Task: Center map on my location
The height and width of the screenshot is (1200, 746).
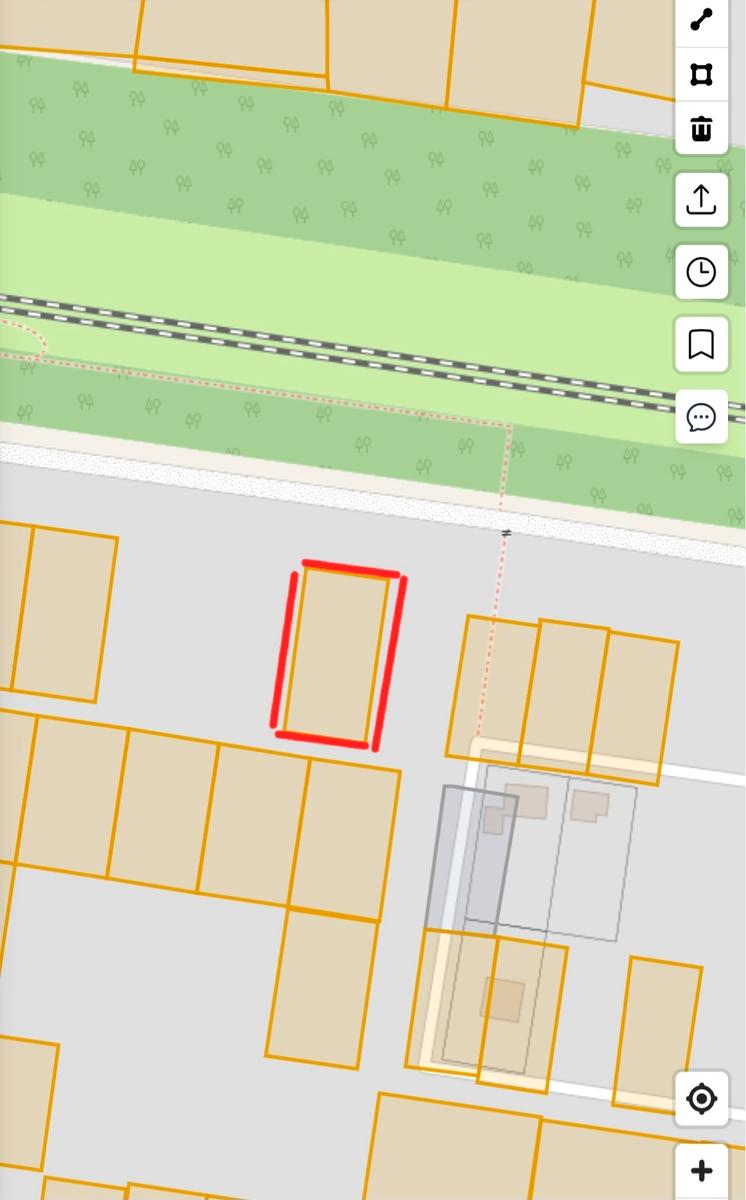Action: point(701,1099)
